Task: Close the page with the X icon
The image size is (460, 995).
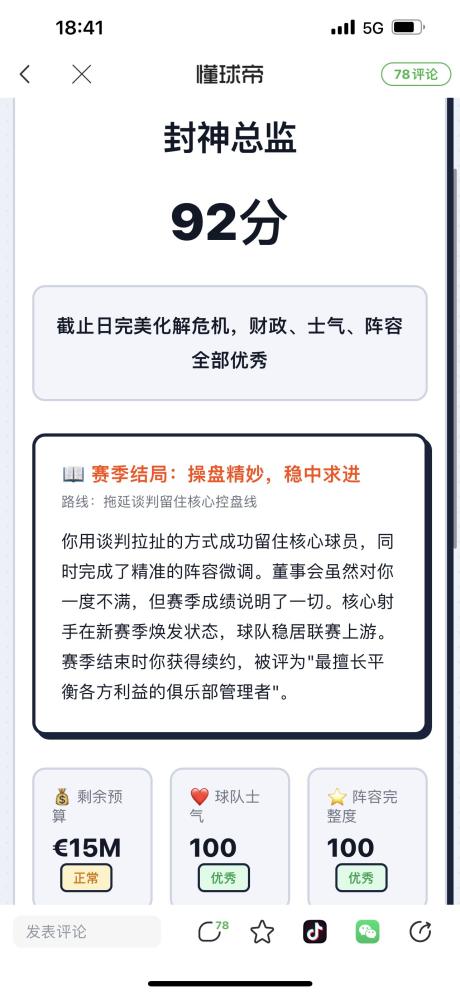Action: pos(81,74)
